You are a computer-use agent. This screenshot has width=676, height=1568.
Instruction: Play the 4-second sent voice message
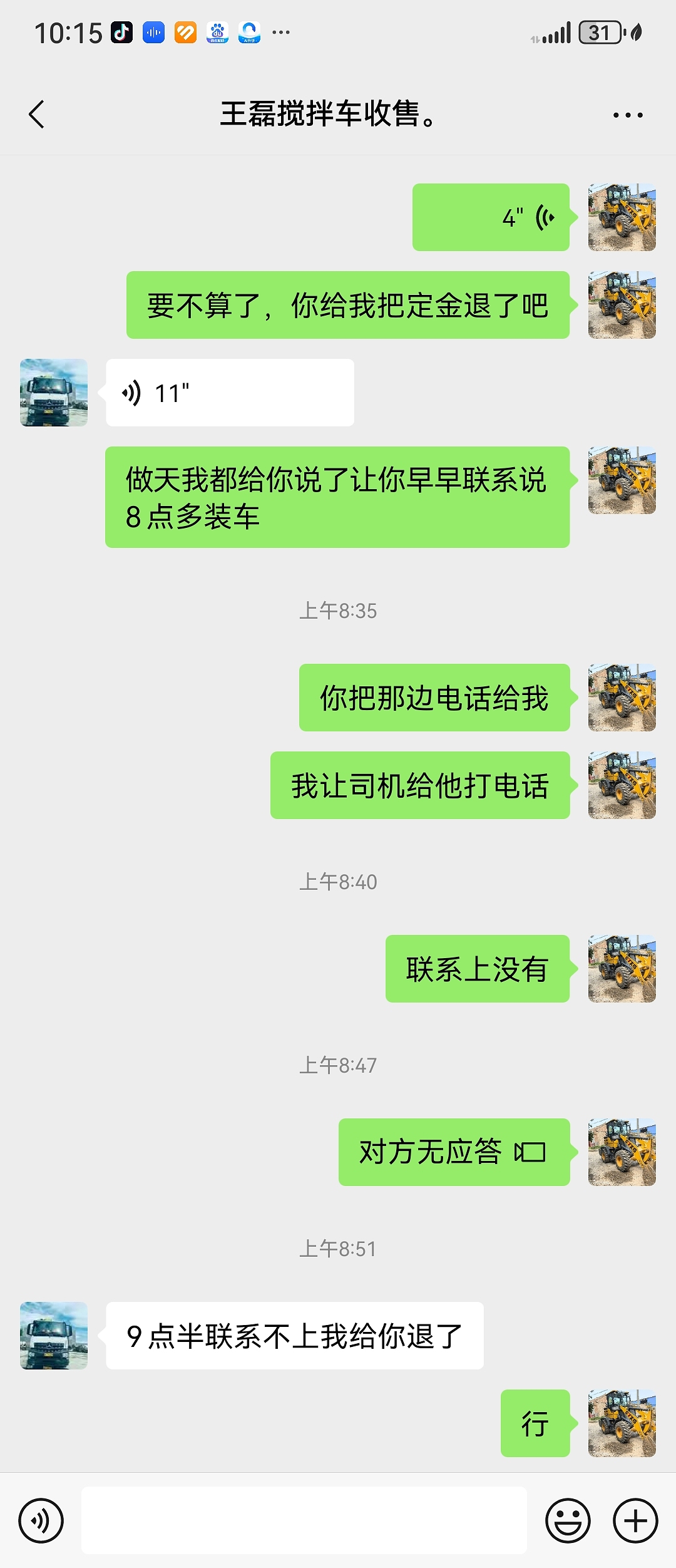point(491,217)
